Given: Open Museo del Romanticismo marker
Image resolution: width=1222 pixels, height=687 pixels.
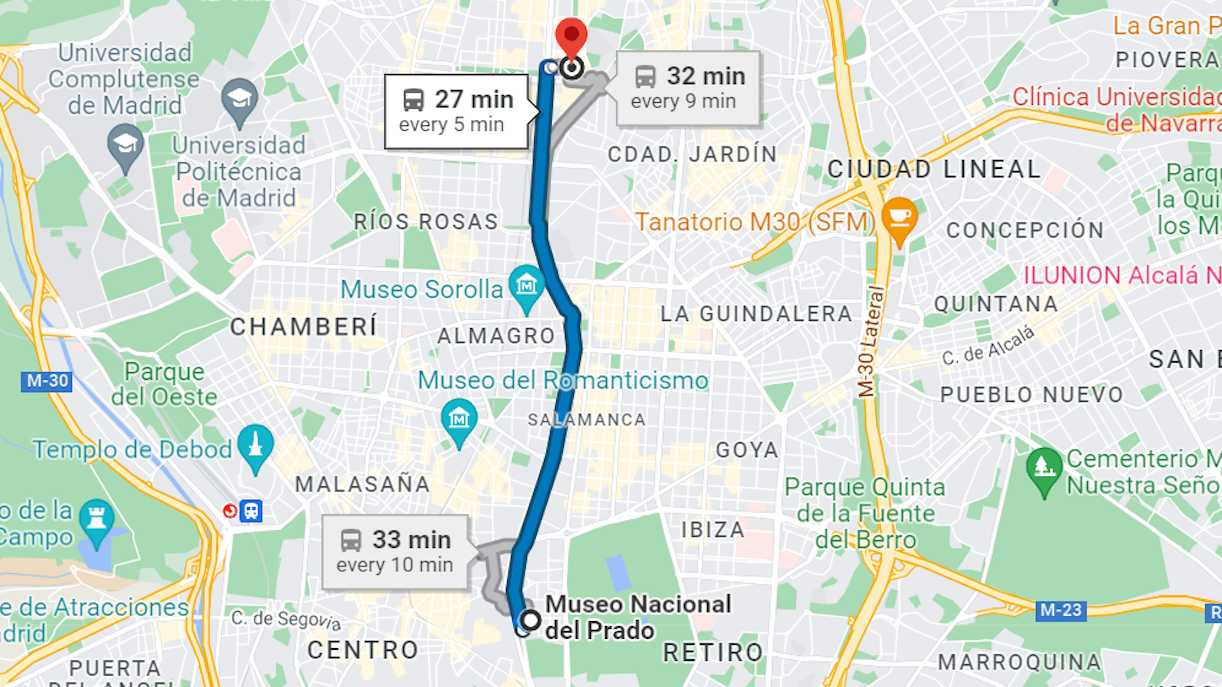Looking at the screenshot, I should click(x=459, y=414).
